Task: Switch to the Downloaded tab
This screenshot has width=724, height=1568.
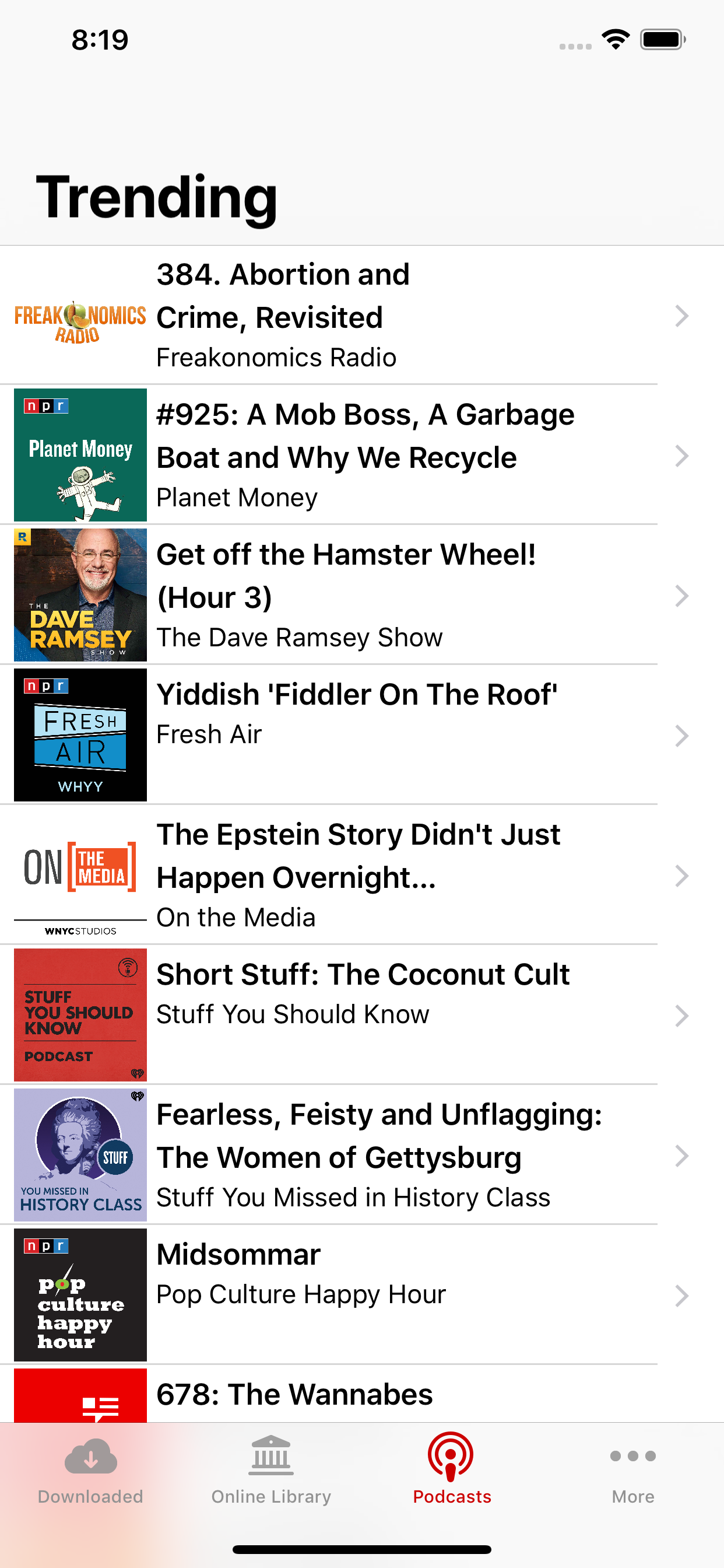Action: tap(91, 1471)
